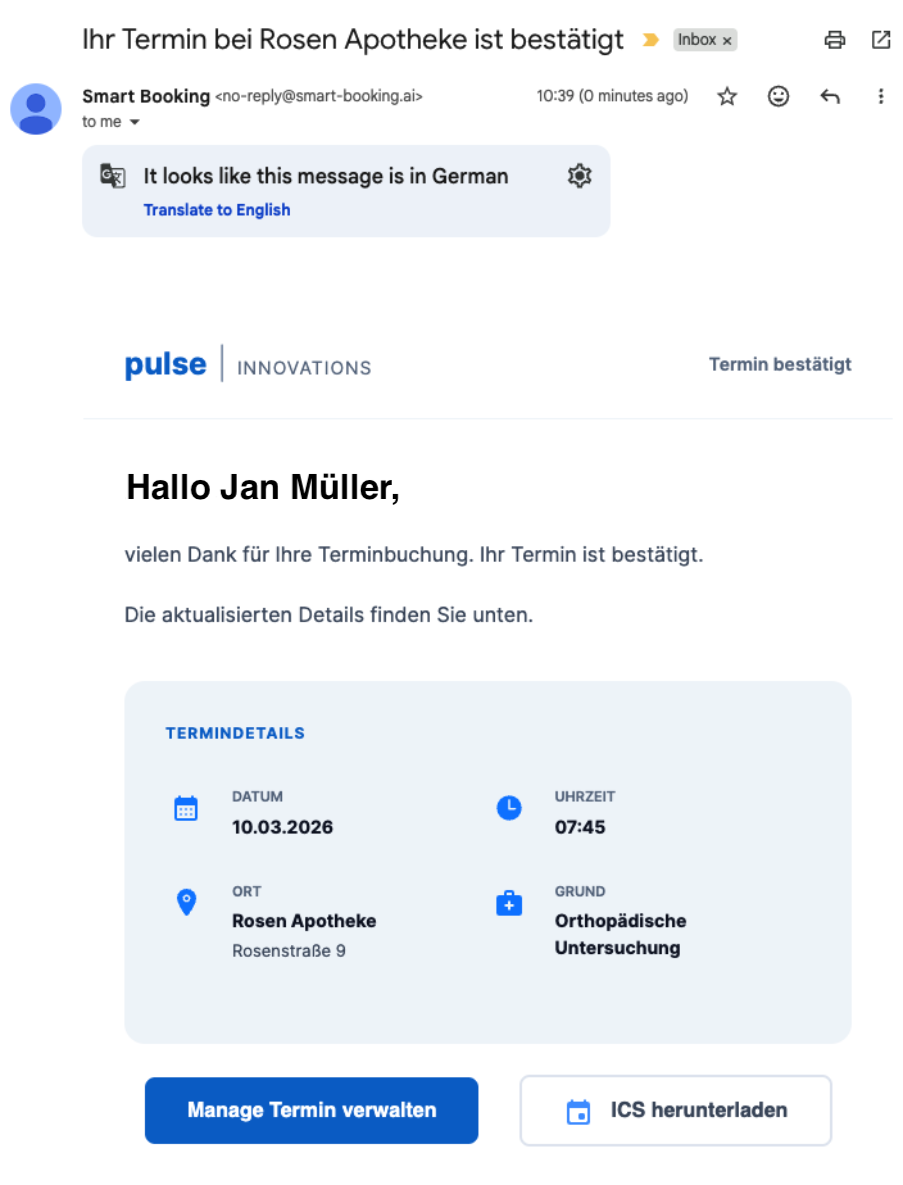Reply to Smart Booking
Screen dimensions: 903x1185
coord(830,96)
